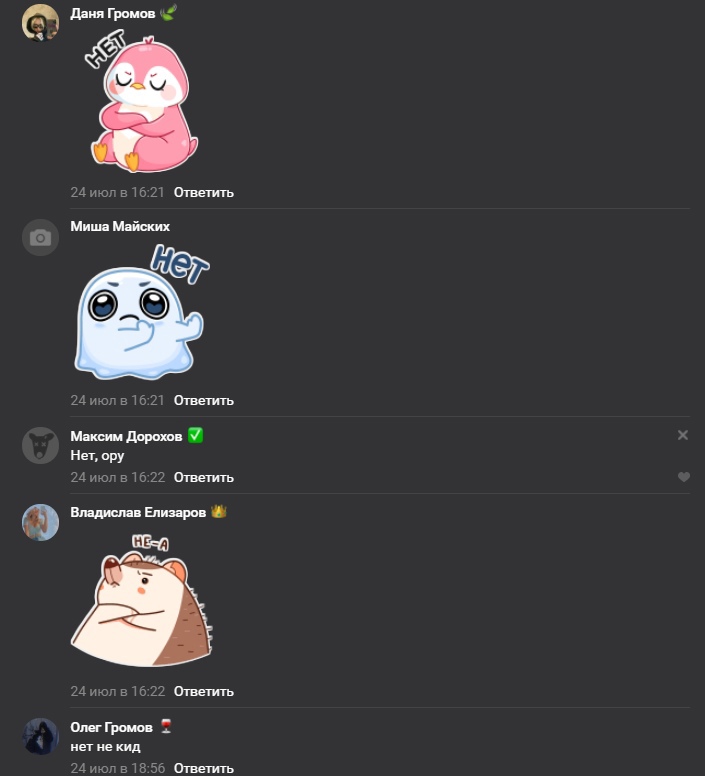Reply to Владислав Елизаров's comment
The height and width of the screenshot is (776, 705).
click(203, 691)
